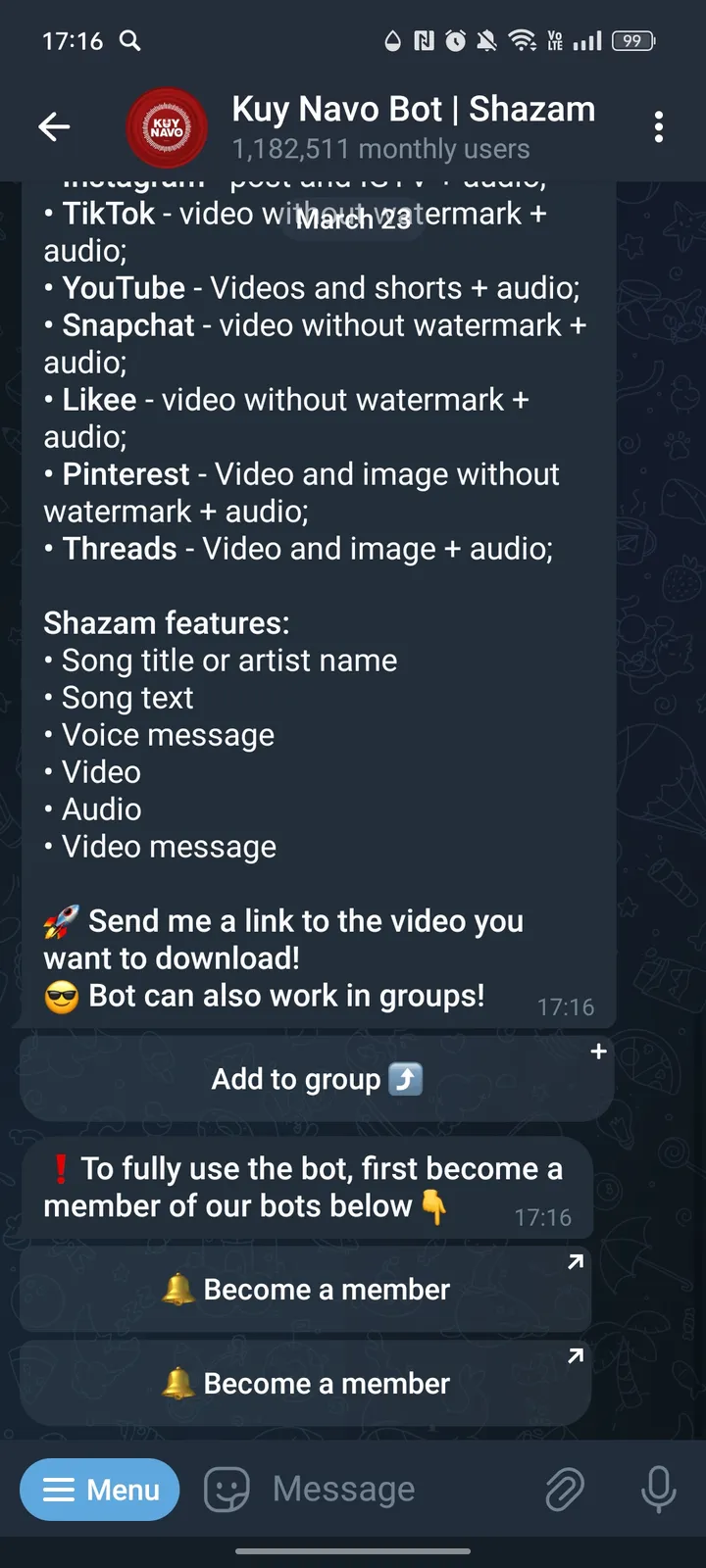This screenshot has width=706, height=1568.
Task: Tap Become a member right below the membership notice
Action: pos(306,1290)
